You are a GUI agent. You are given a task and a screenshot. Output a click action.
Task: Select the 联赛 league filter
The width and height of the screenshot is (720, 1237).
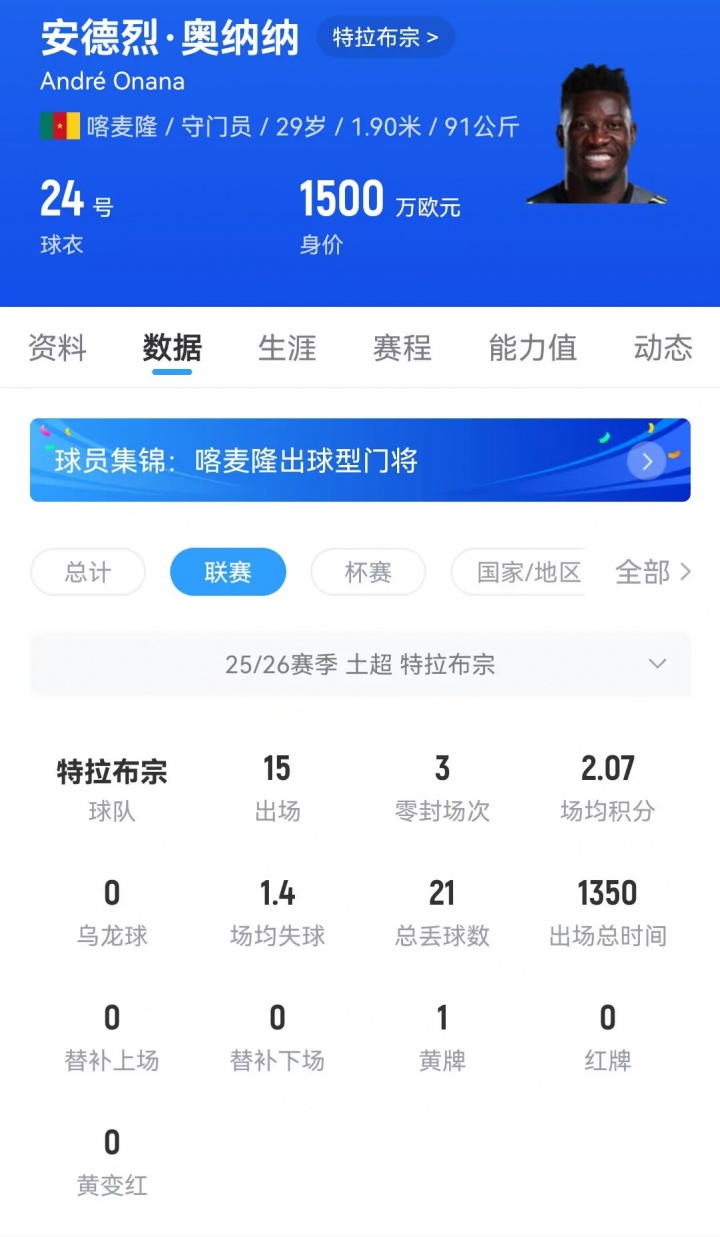coord(227,571)
